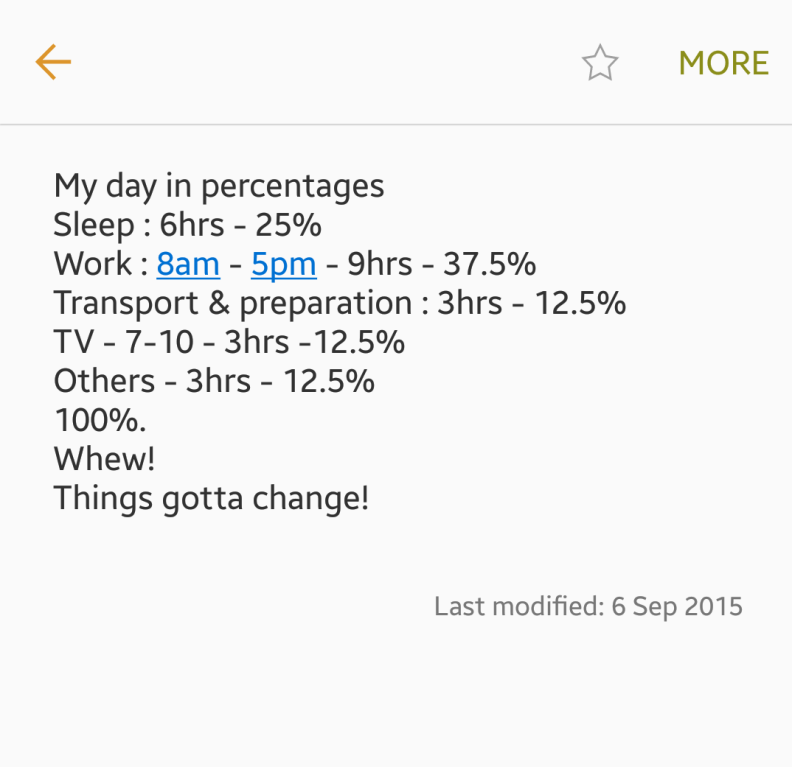
Task: Mark this note as favorite with the star
Action: [600, 64]
